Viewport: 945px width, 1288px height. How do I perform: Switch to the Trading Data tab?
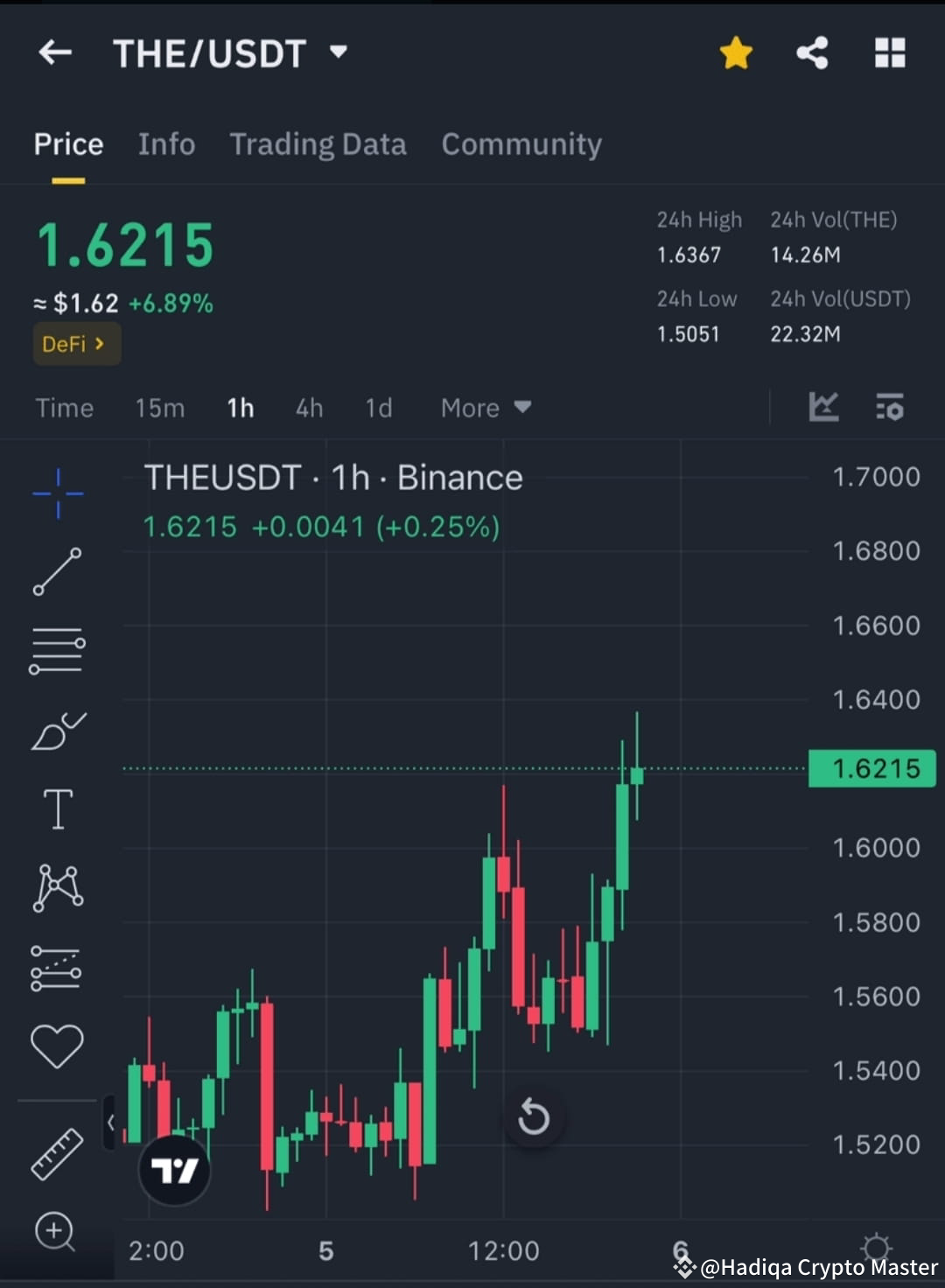318,144
